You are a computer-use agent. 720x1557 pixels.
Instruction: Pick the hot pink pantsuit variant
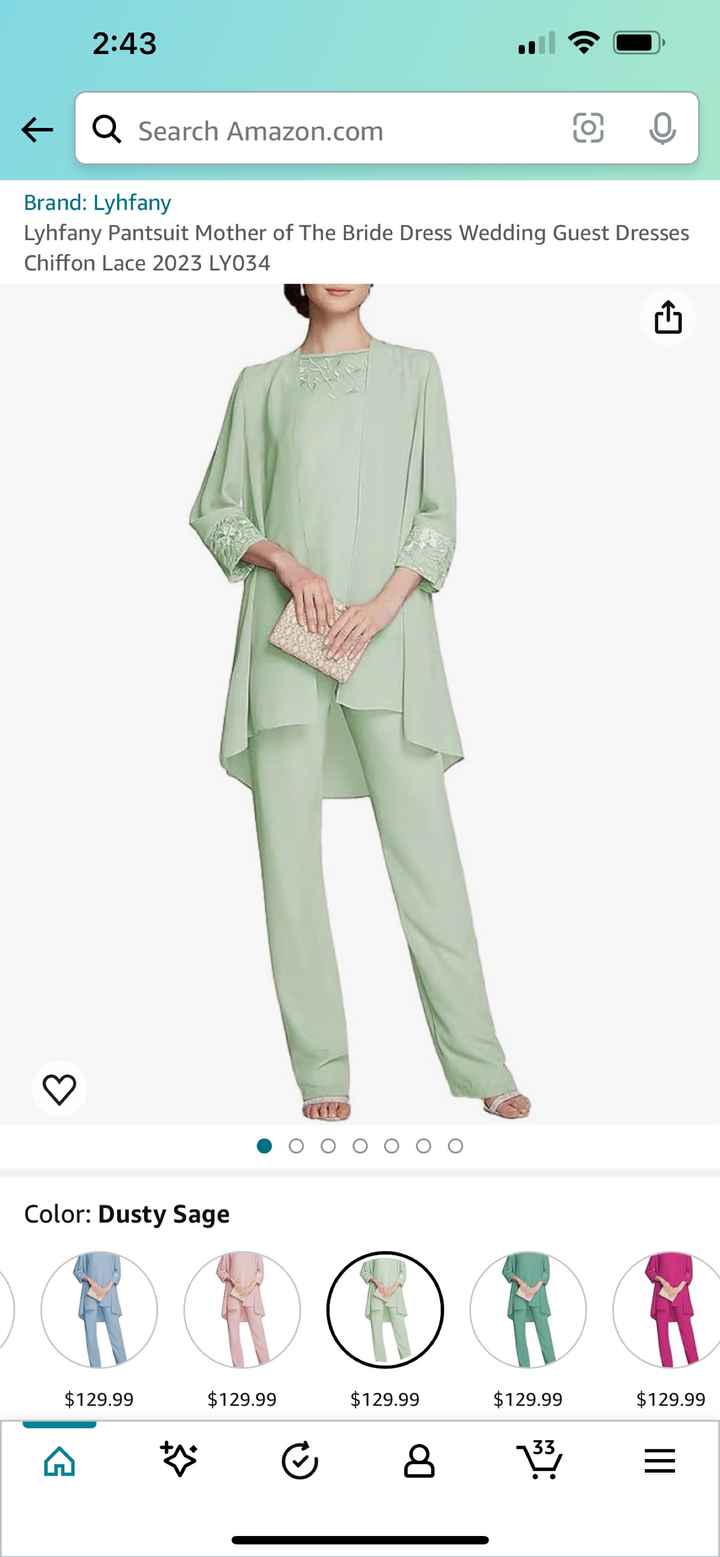click(x=671, y=1309)
